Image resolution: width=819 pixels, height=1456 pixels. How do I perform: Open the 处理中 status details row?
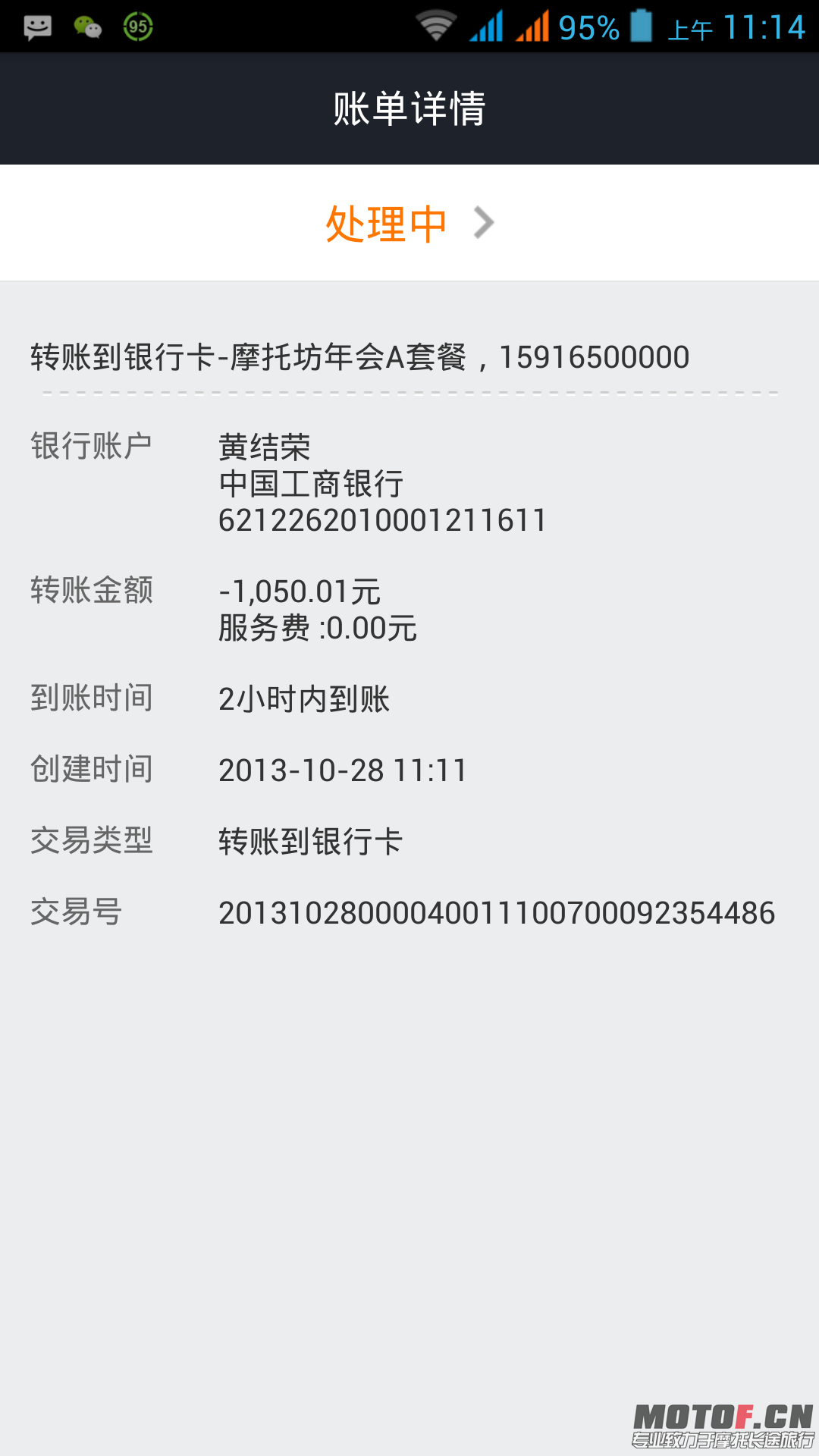click(409, 223)
